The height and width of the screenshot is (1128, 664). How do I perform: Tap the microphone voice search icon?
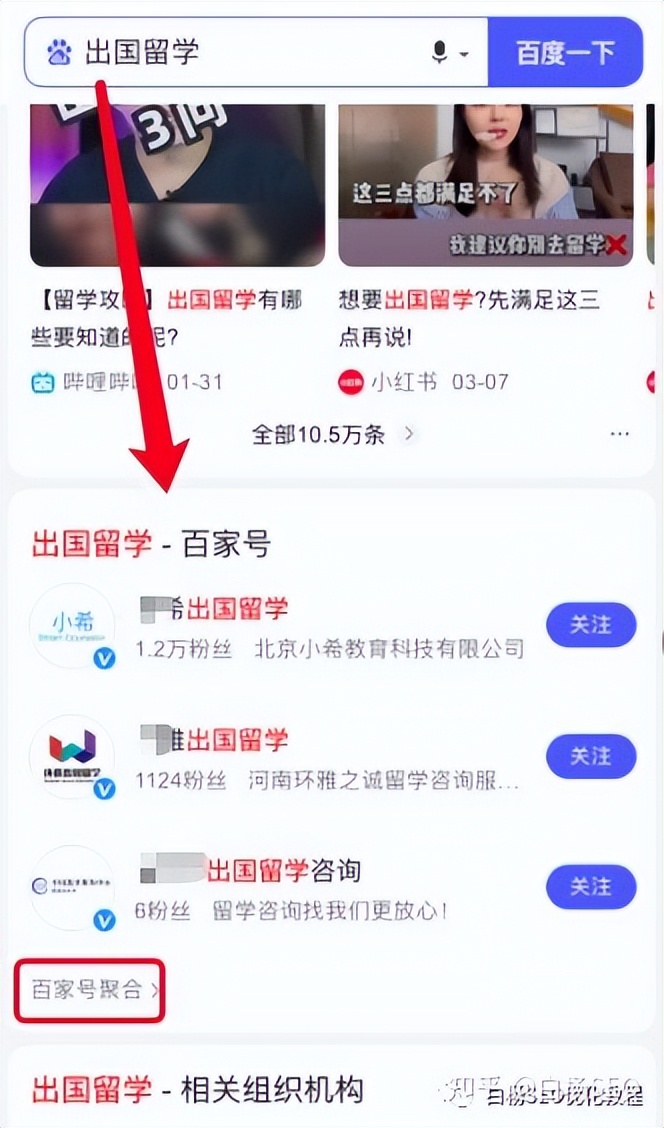coord(440,52)
